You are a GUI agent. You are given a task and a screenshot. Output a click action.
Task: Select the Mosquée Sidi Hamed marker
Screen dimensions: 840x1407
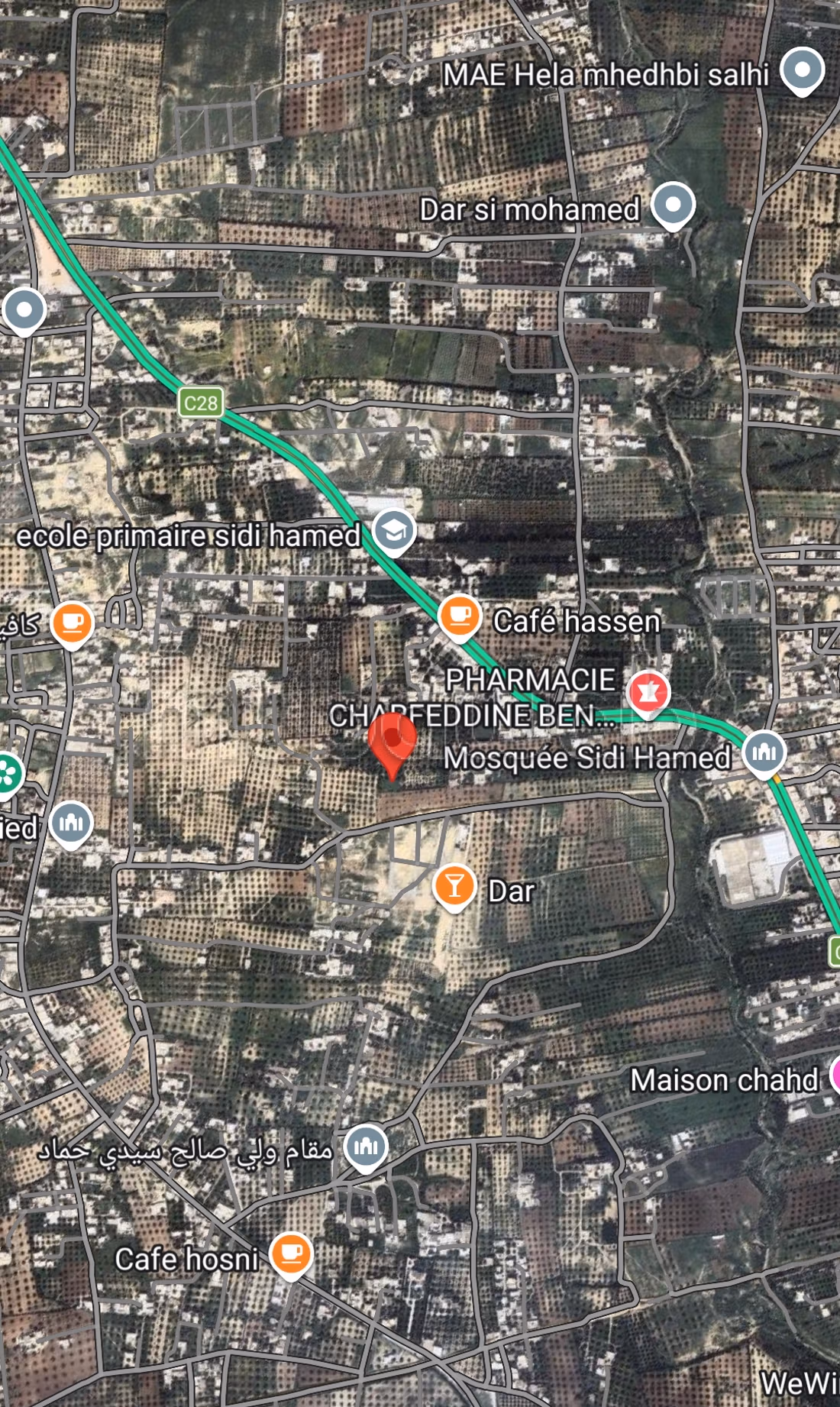click(764, 752)
